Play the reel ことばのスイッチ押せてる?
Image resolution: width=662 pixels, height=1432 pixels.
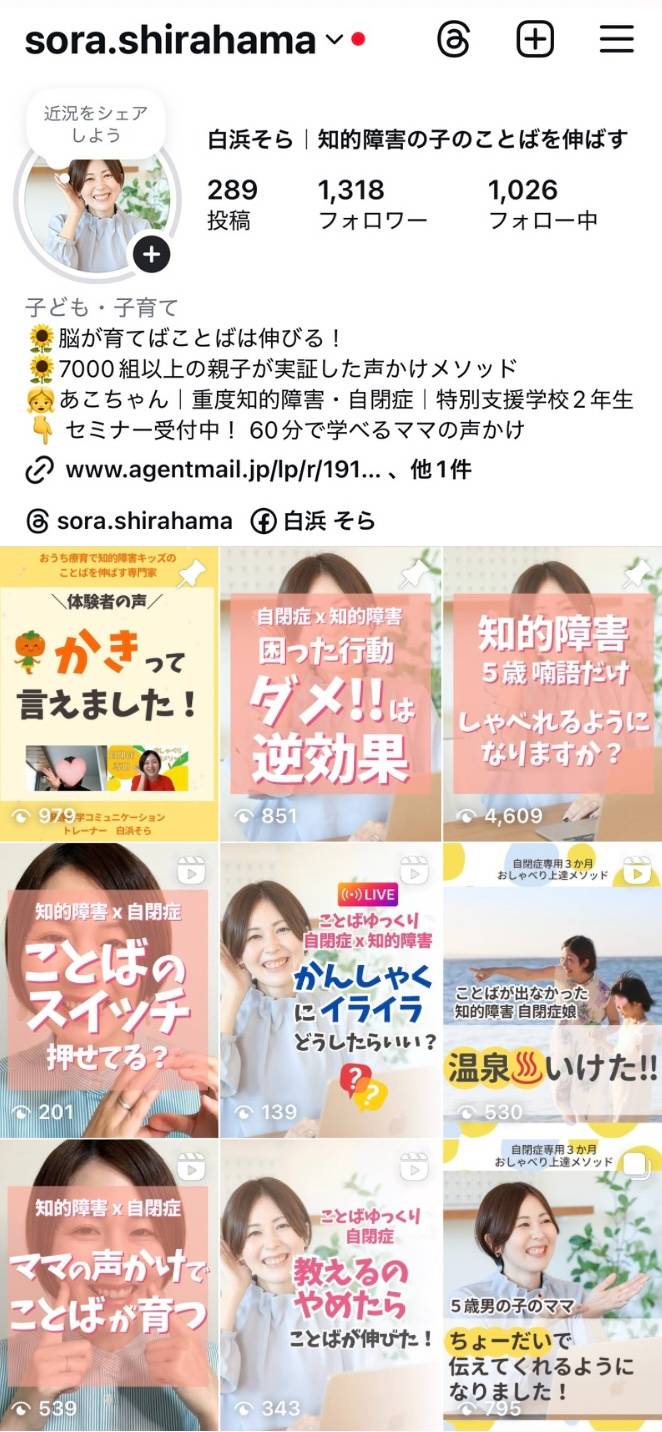point(109,990)
